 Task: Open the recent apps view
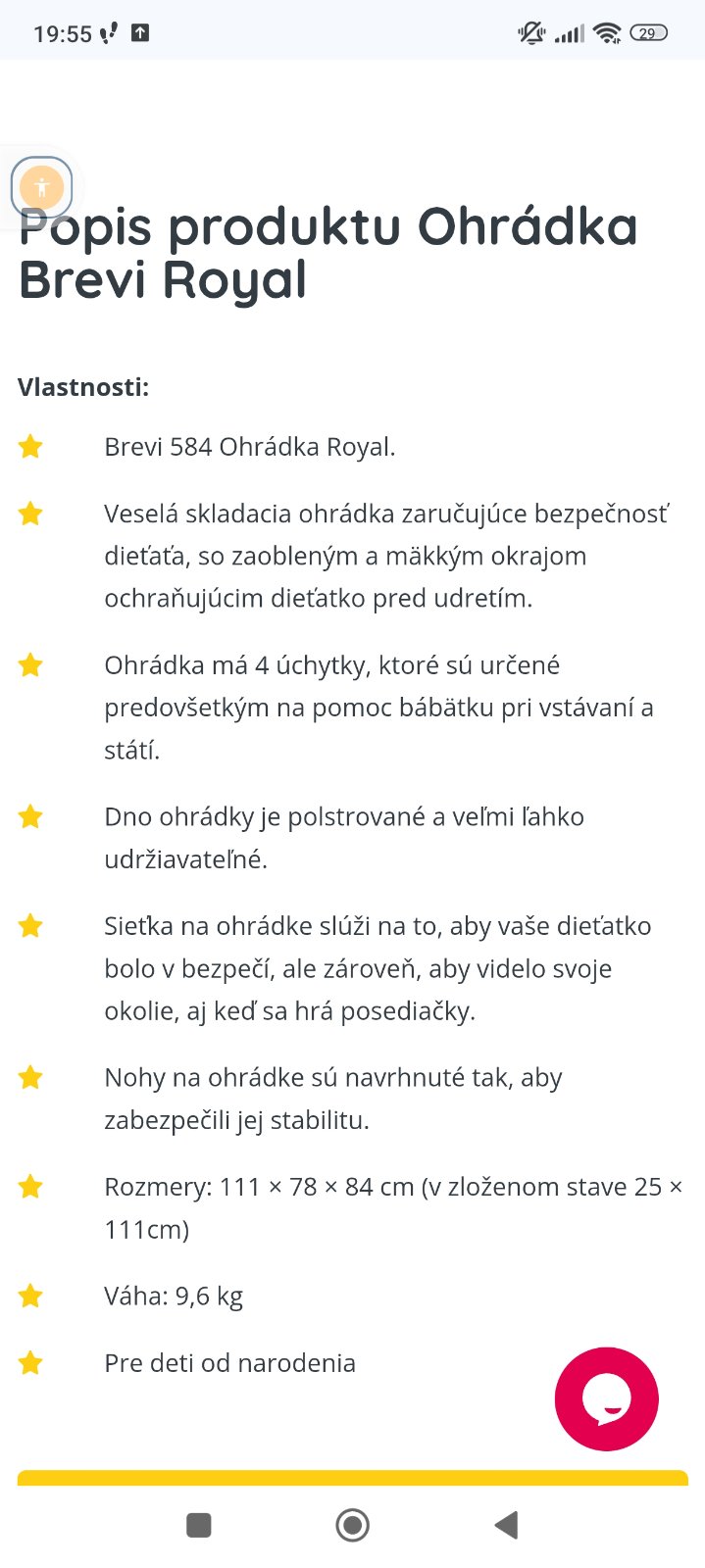tap(199, 1525)
